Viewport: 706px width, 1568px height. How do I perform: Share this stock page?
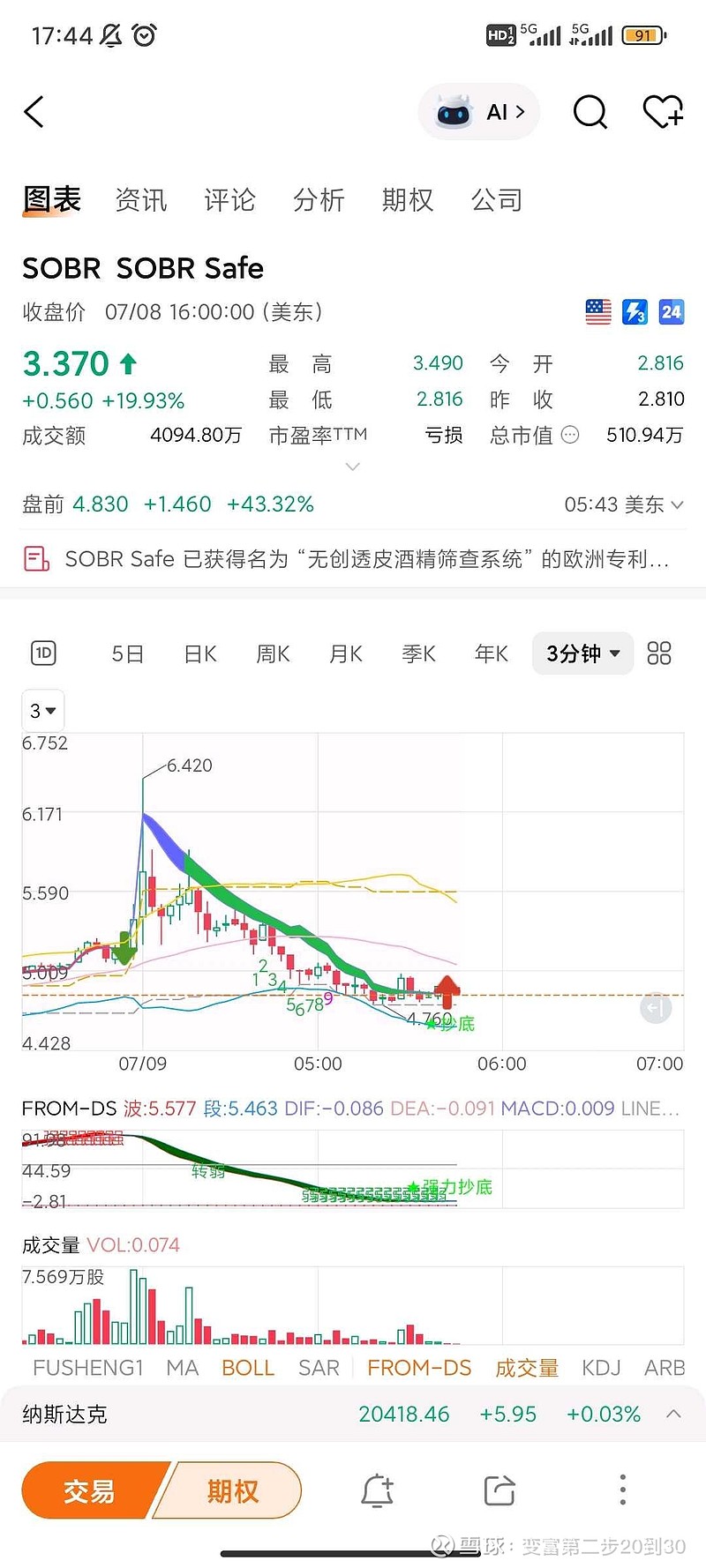499,1490
